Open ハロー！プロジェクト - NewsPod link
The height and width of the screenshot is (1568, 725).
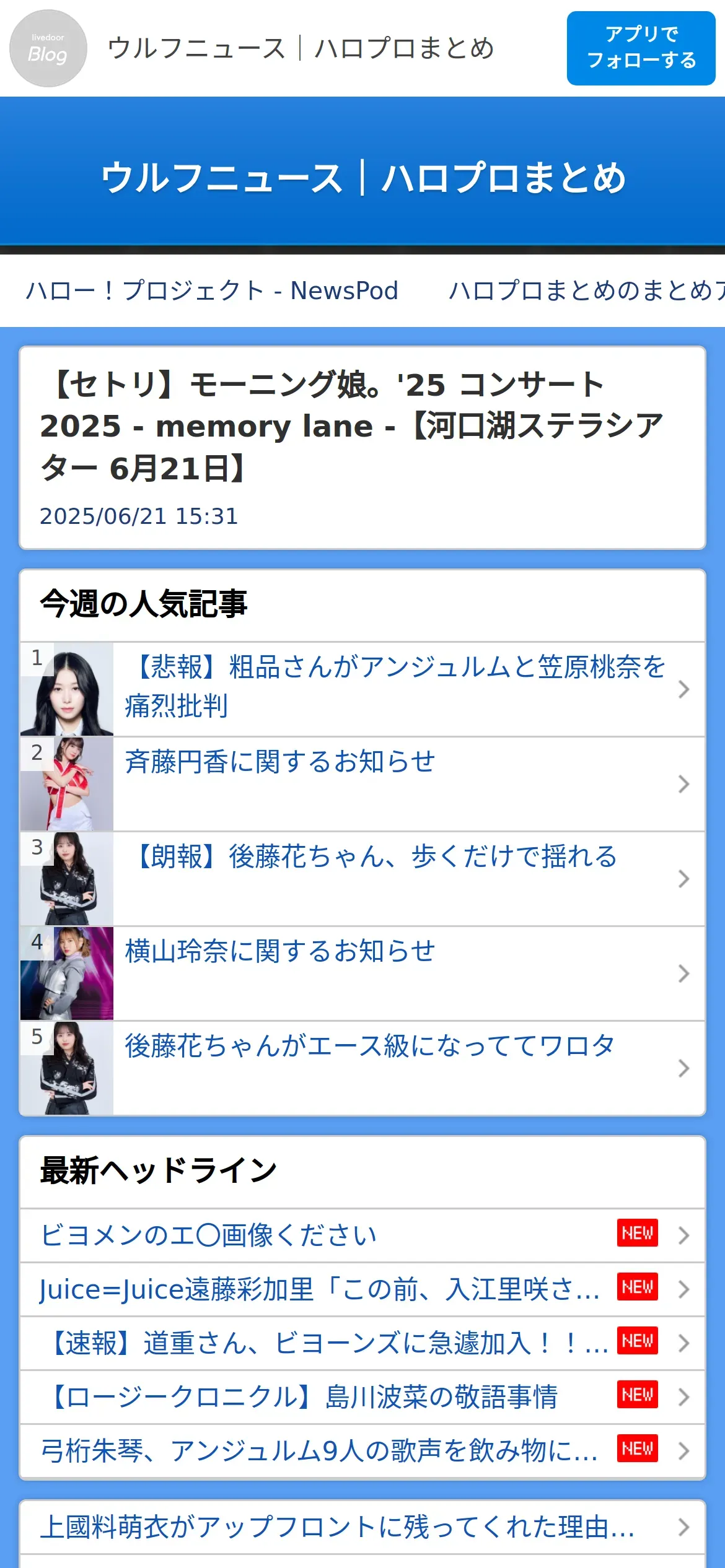click(212, 290)
